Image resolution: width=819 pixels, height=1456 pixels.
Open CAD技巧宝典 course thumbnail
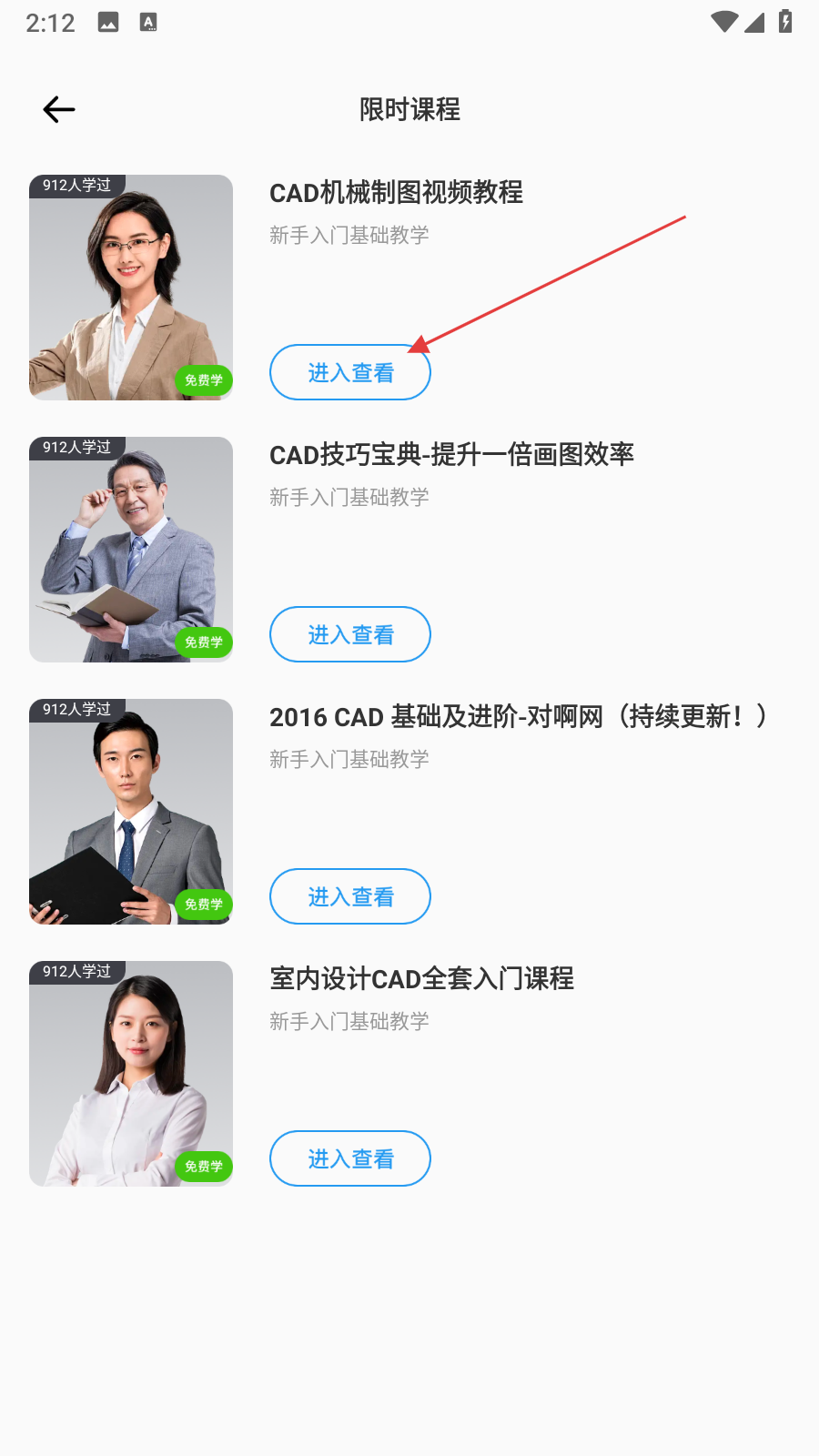tap(131, 550)
